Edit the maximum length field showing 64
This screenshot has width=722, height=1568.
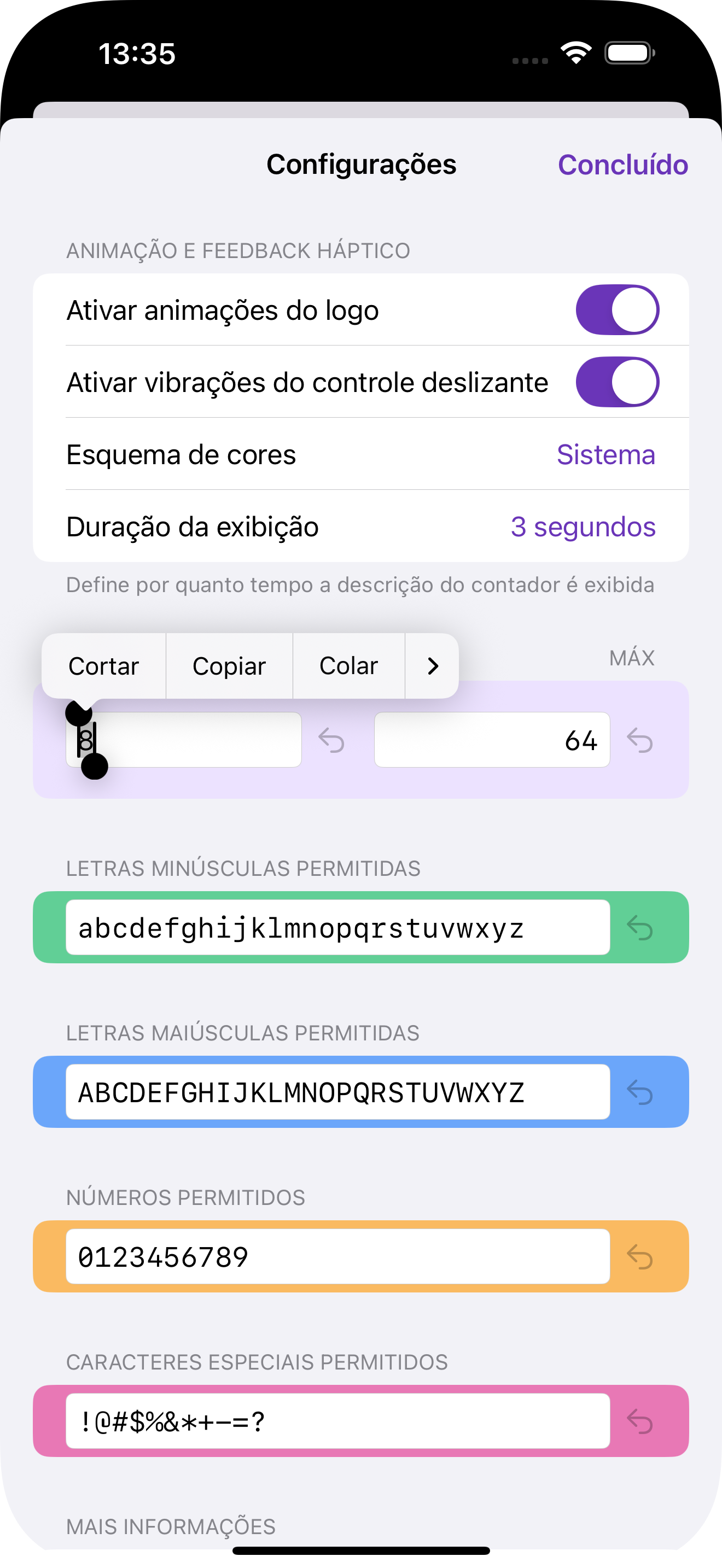pyautogui.click(x=491, y=740)
